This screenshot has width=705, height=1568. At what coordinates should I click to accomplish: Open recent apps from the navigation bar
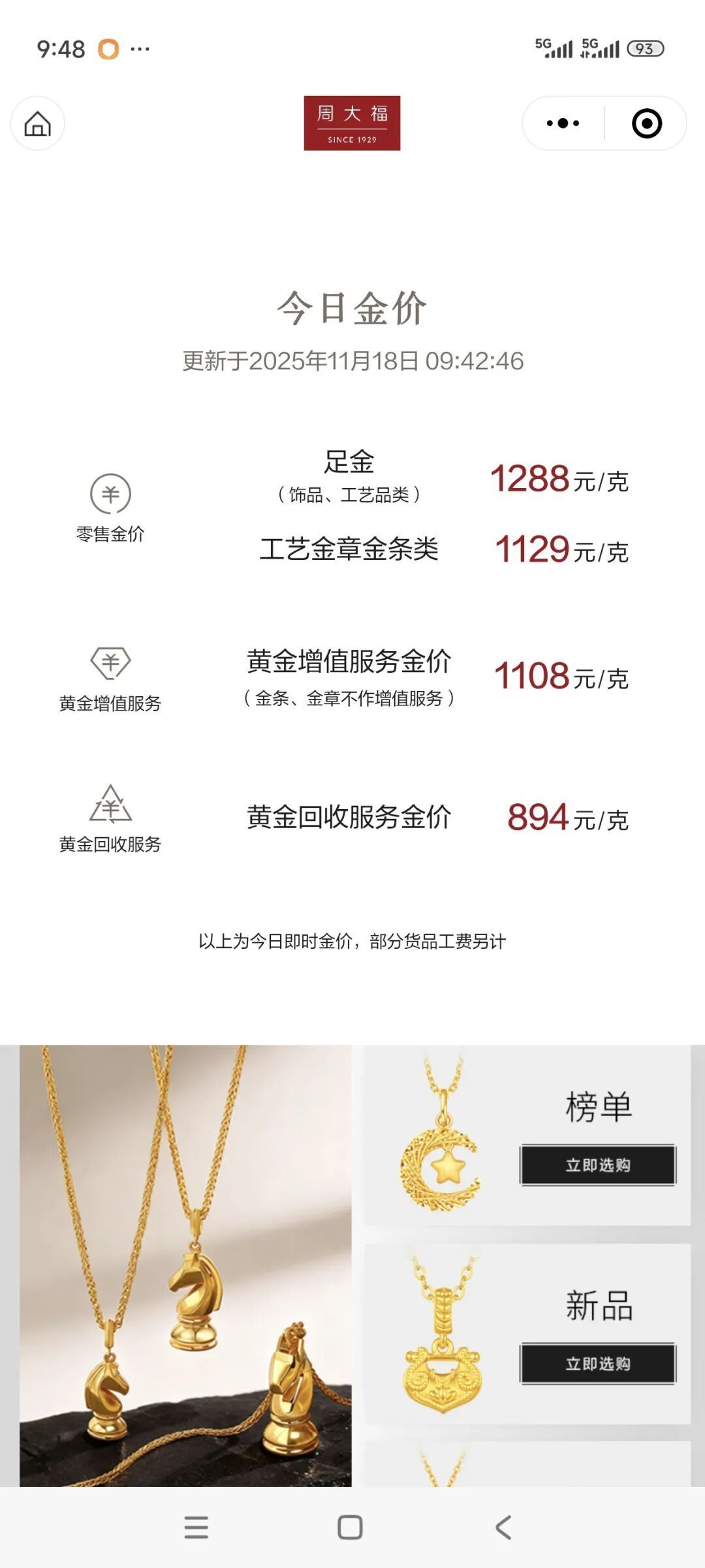196,1527
